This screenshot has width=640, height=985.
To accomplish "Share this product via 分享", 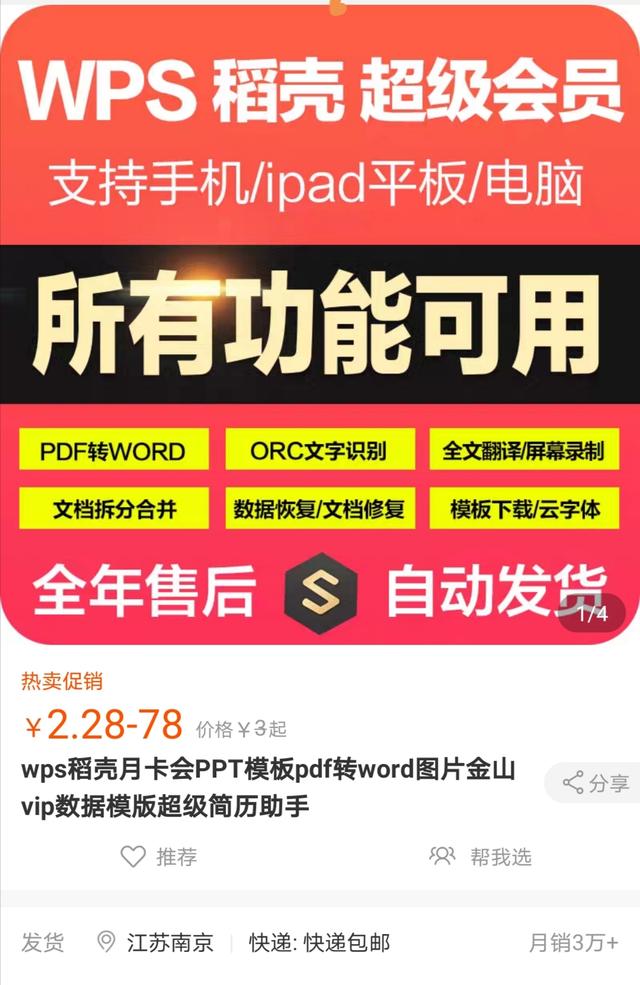I will tap(596, 783).
